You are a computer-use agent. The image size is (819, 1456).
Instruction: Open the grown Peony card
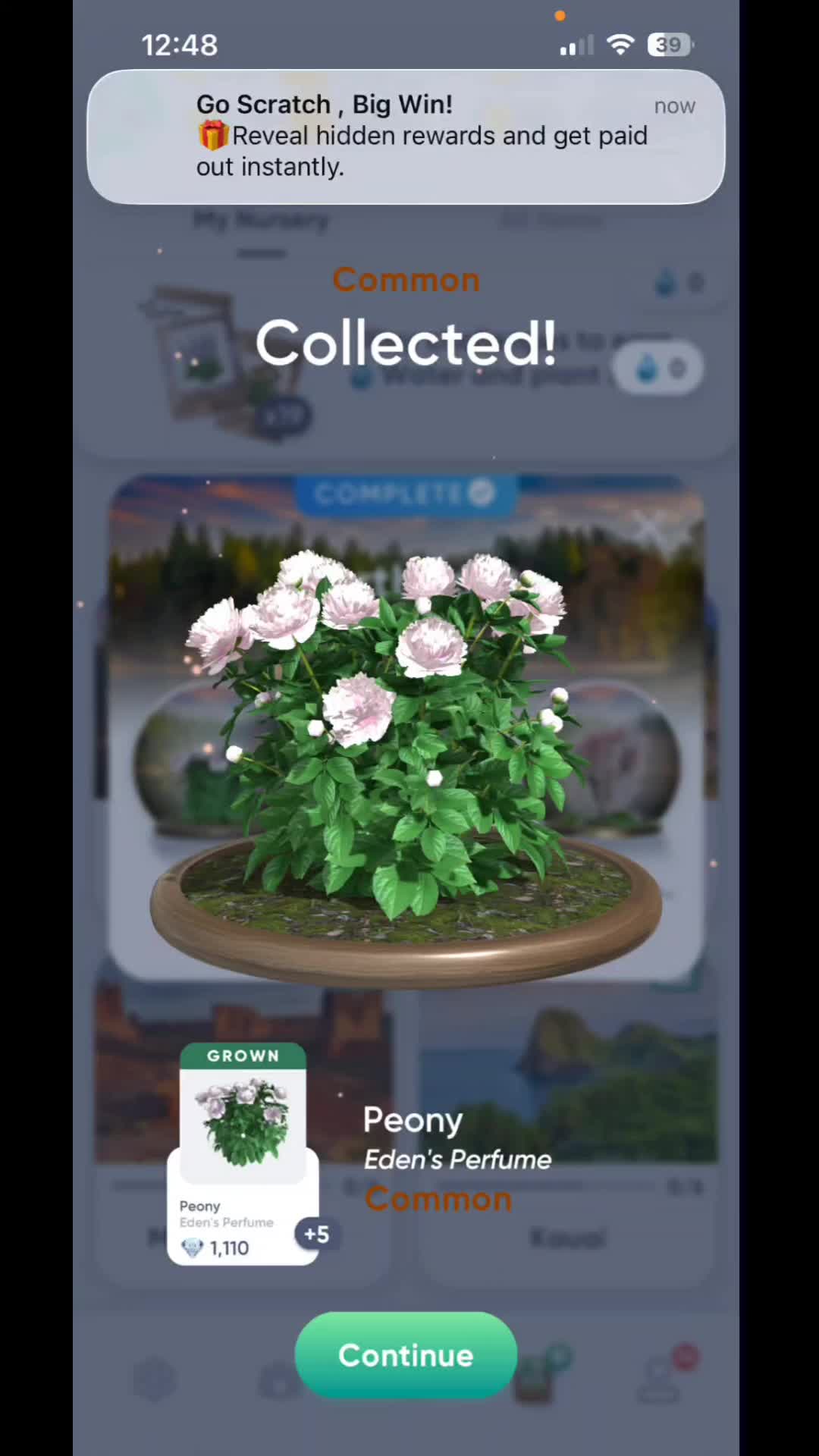click(x=243, y=1153)
